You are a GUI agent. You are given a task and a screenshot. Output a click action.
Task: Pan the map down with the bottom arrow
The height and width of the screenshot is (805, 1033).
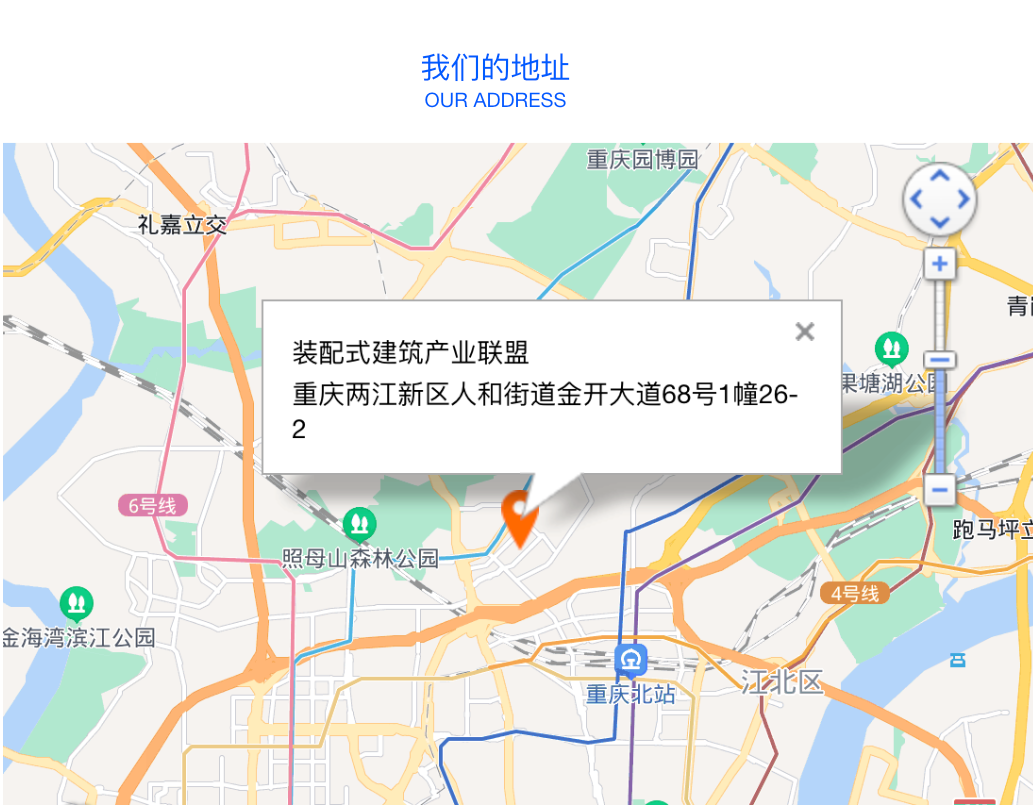click(x=939, y=222)
